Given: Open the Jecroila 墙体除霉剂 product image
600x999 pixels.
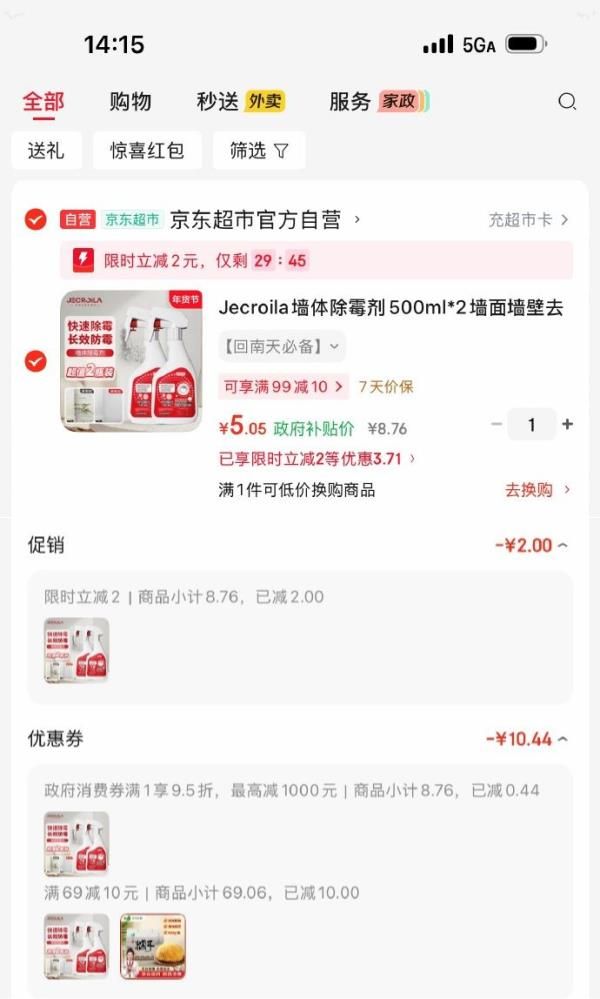Looking at the screenshot, I should (x=131, y=361).
